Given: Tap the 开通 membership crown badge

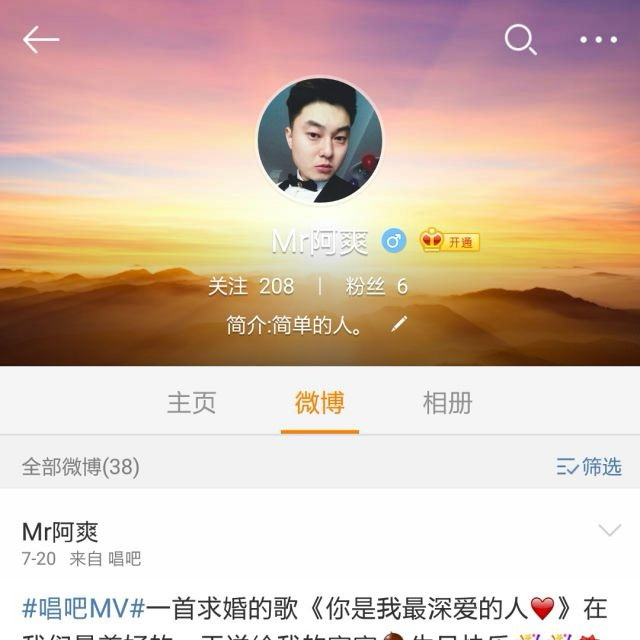Looking at the screenshot, I should (x=449, y=241).
